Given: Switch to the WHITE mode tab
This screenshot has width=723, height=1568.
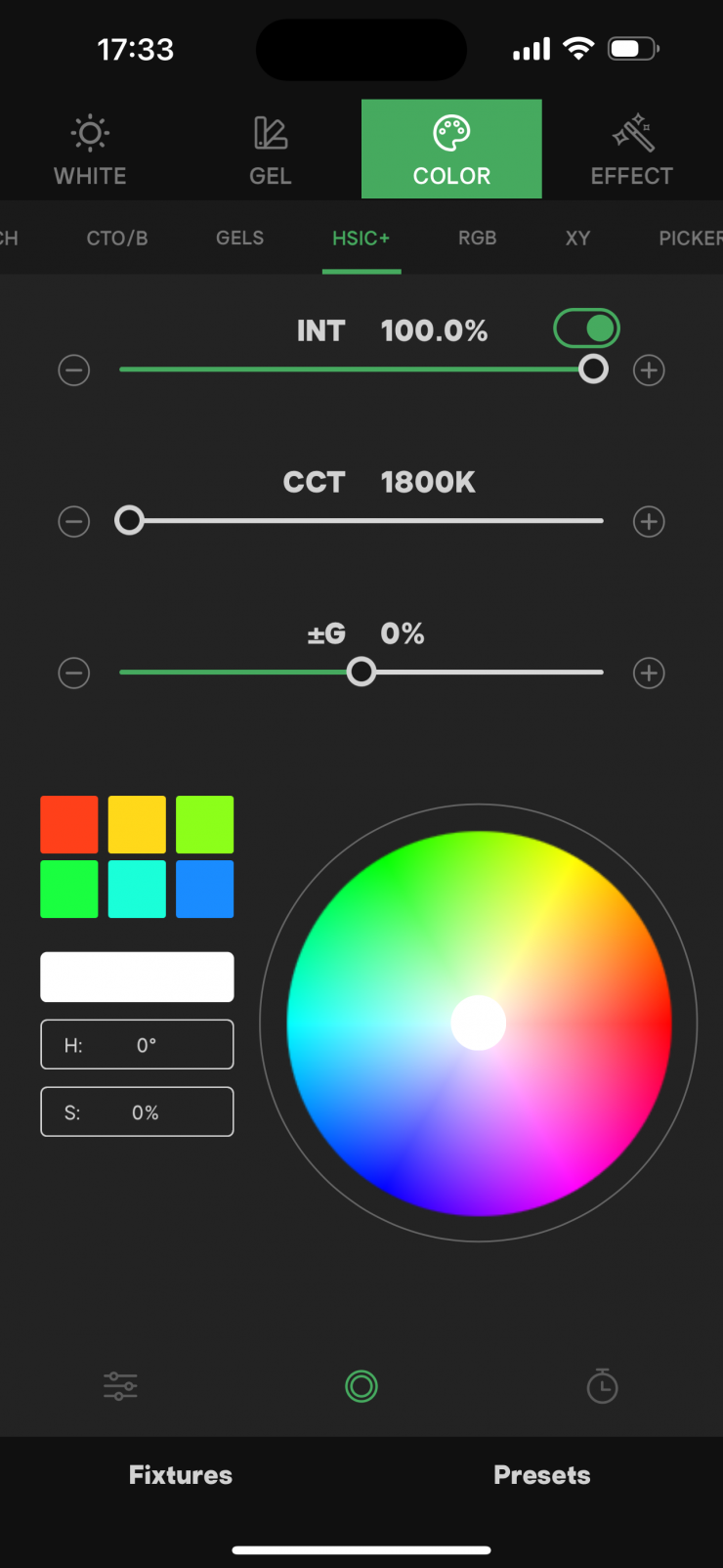Looking at the screenshot, I should pyautogui.click(x=90, y=150).
